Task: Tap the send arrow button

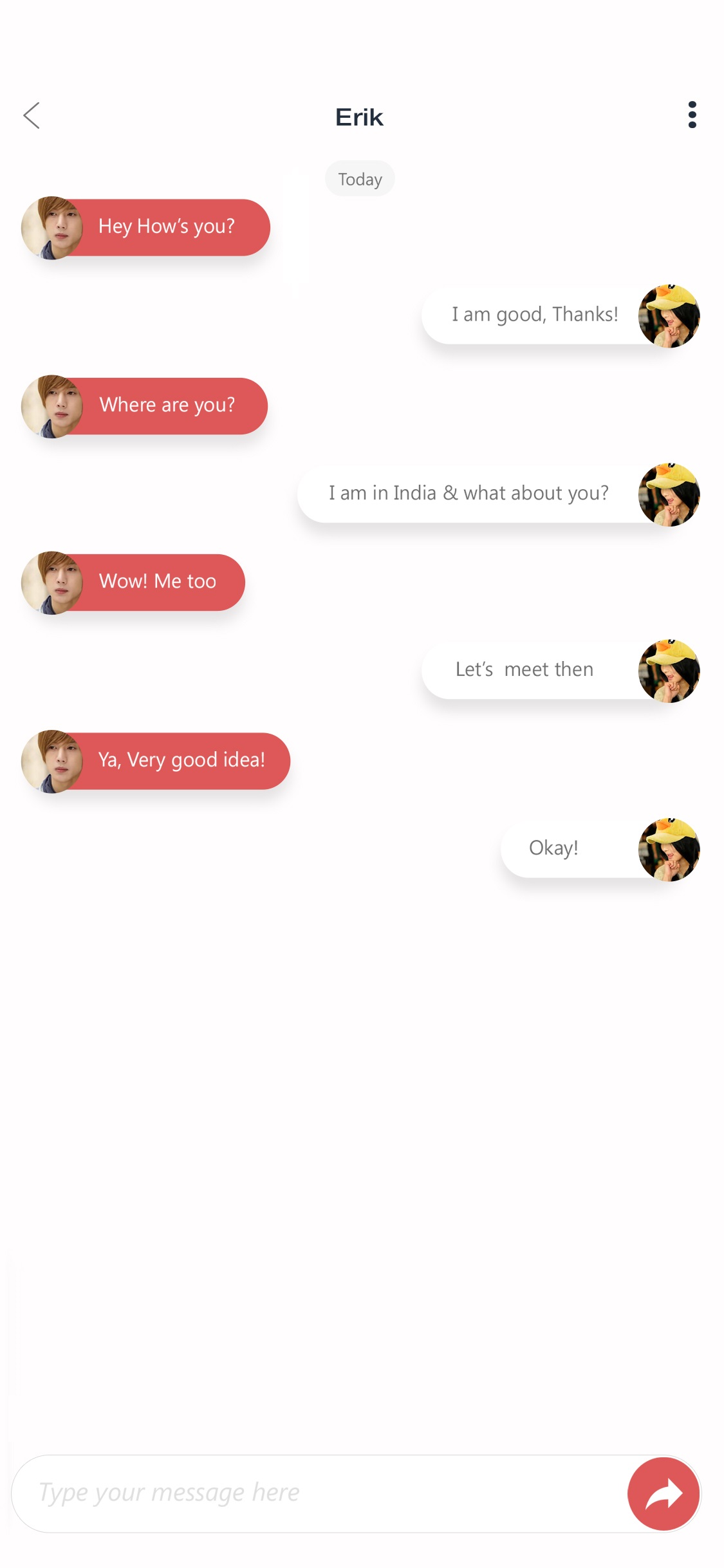Action: pyautogui.click(x=664, y=1493)
